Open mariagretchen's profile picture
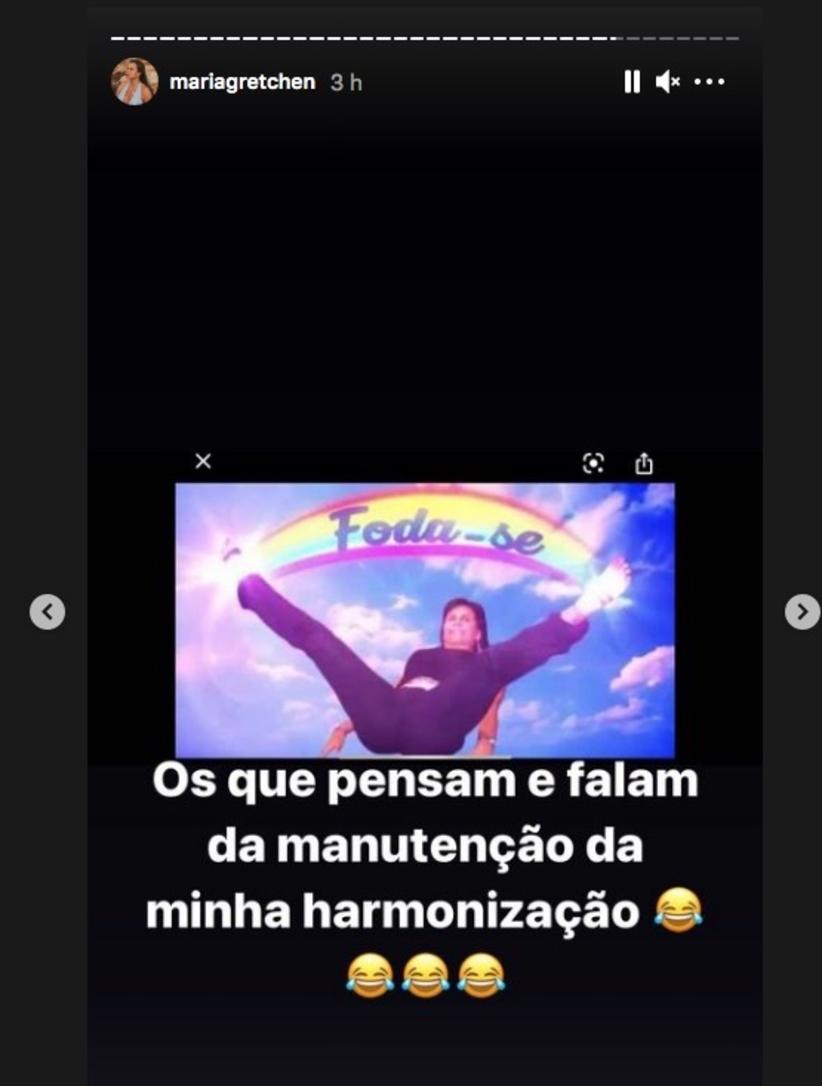Viewport: 822px width, 1086px height. point(134,82)
